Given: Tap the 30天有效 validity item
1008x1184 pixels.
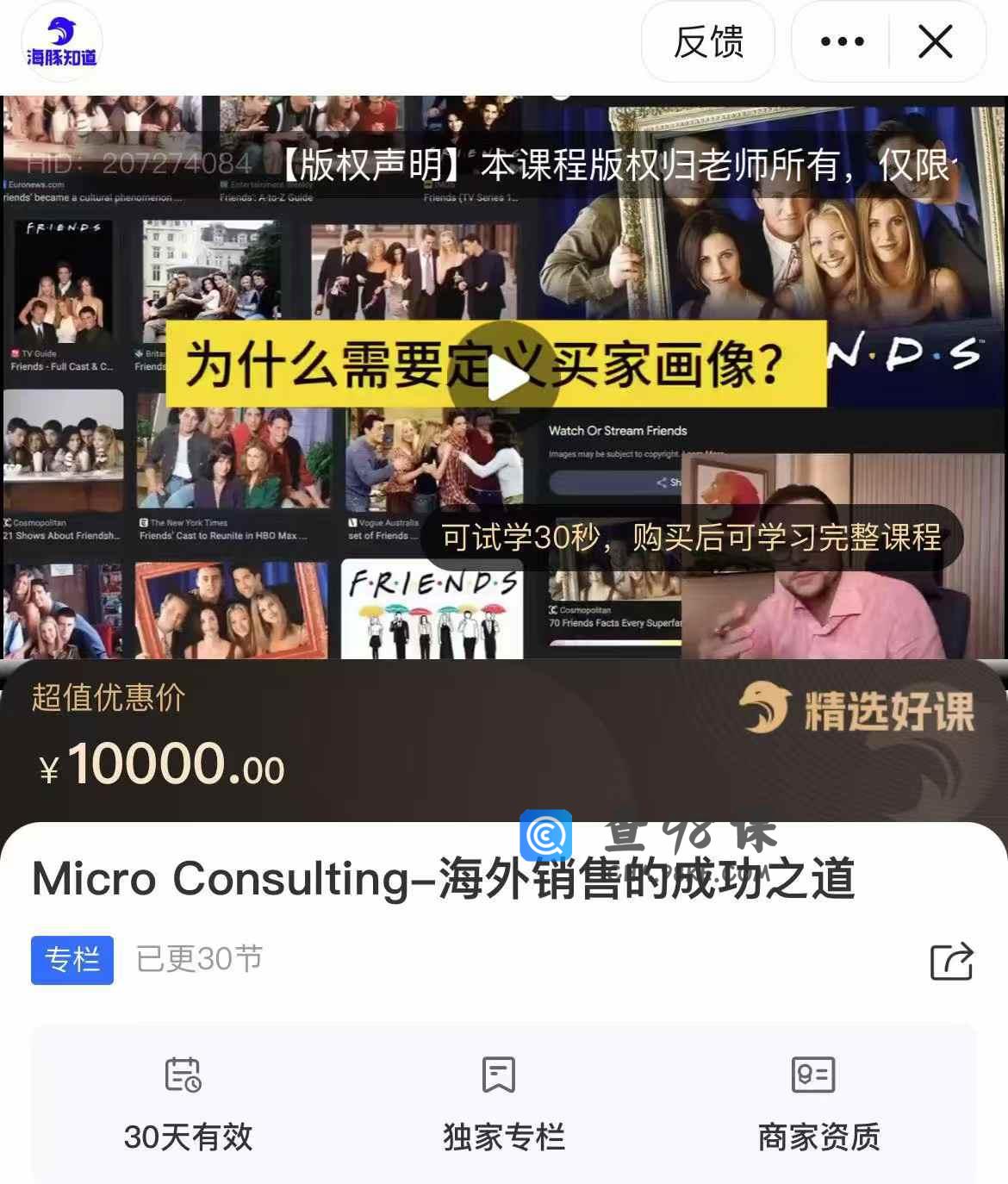Looking at the screenshot, I should click(x=188, y=1105).
